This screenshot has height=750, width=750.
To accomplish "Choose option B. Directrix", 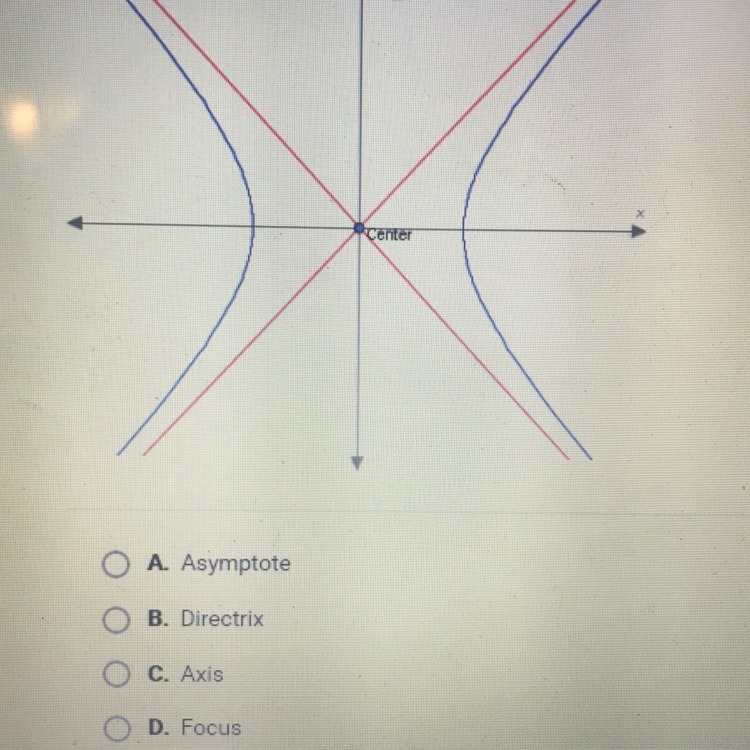I will [116, 620].
